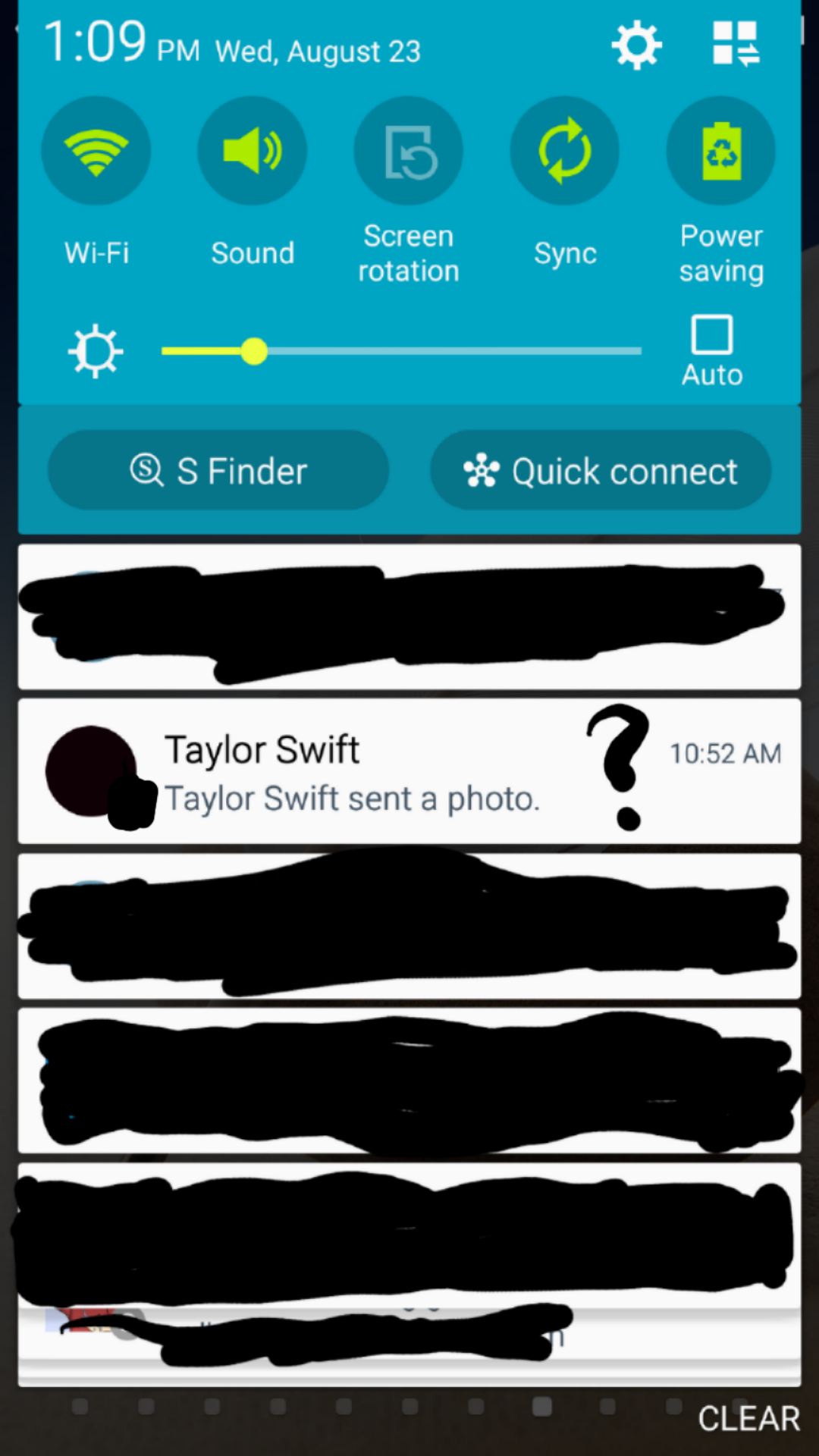
Task: Open the quick settings edit panel
Action: click(x=735, y=43)
